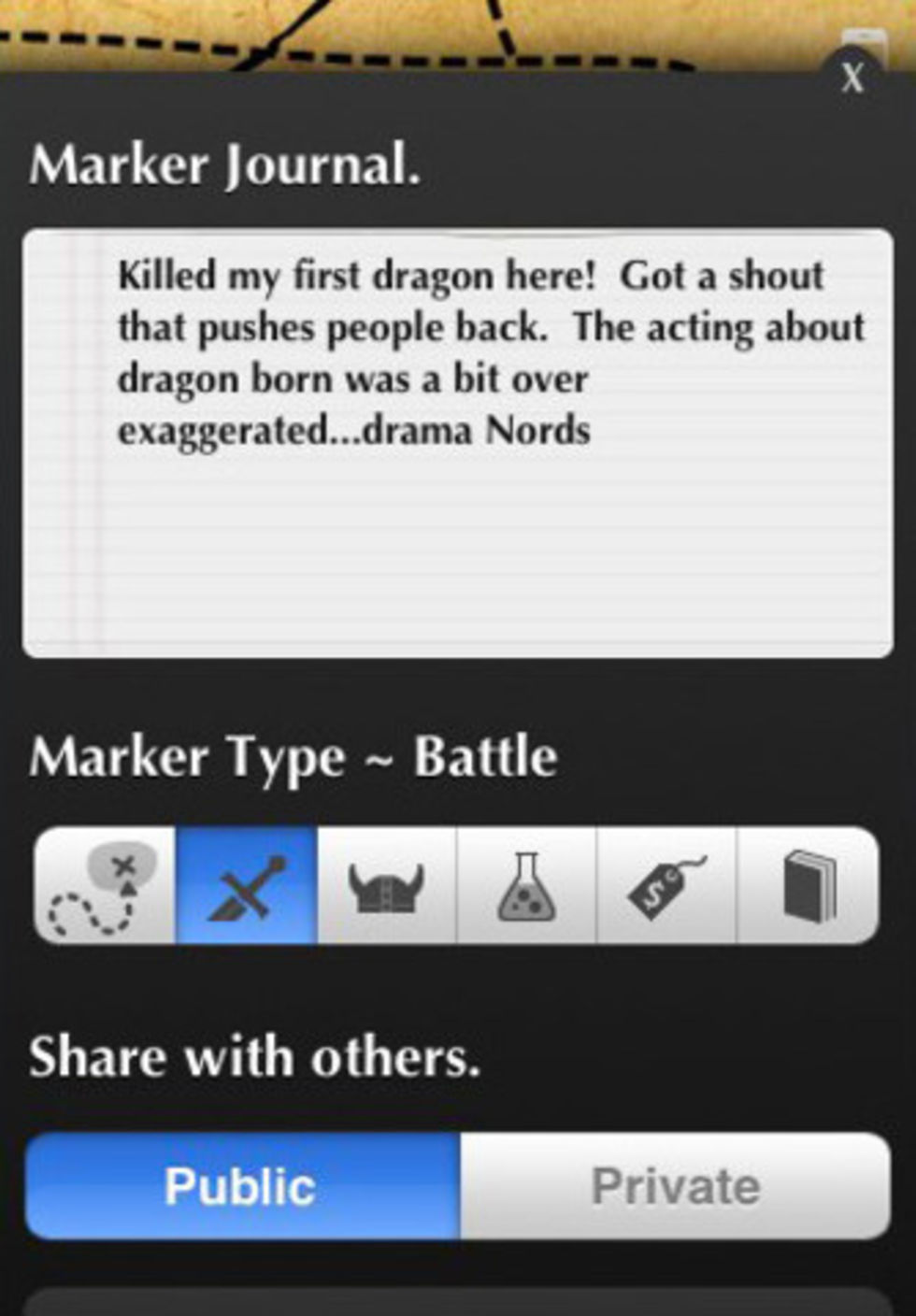Select the treasure map marker type
This screenshot has width=916, height=1316.
pyautogui.click(x=105, y=886)
